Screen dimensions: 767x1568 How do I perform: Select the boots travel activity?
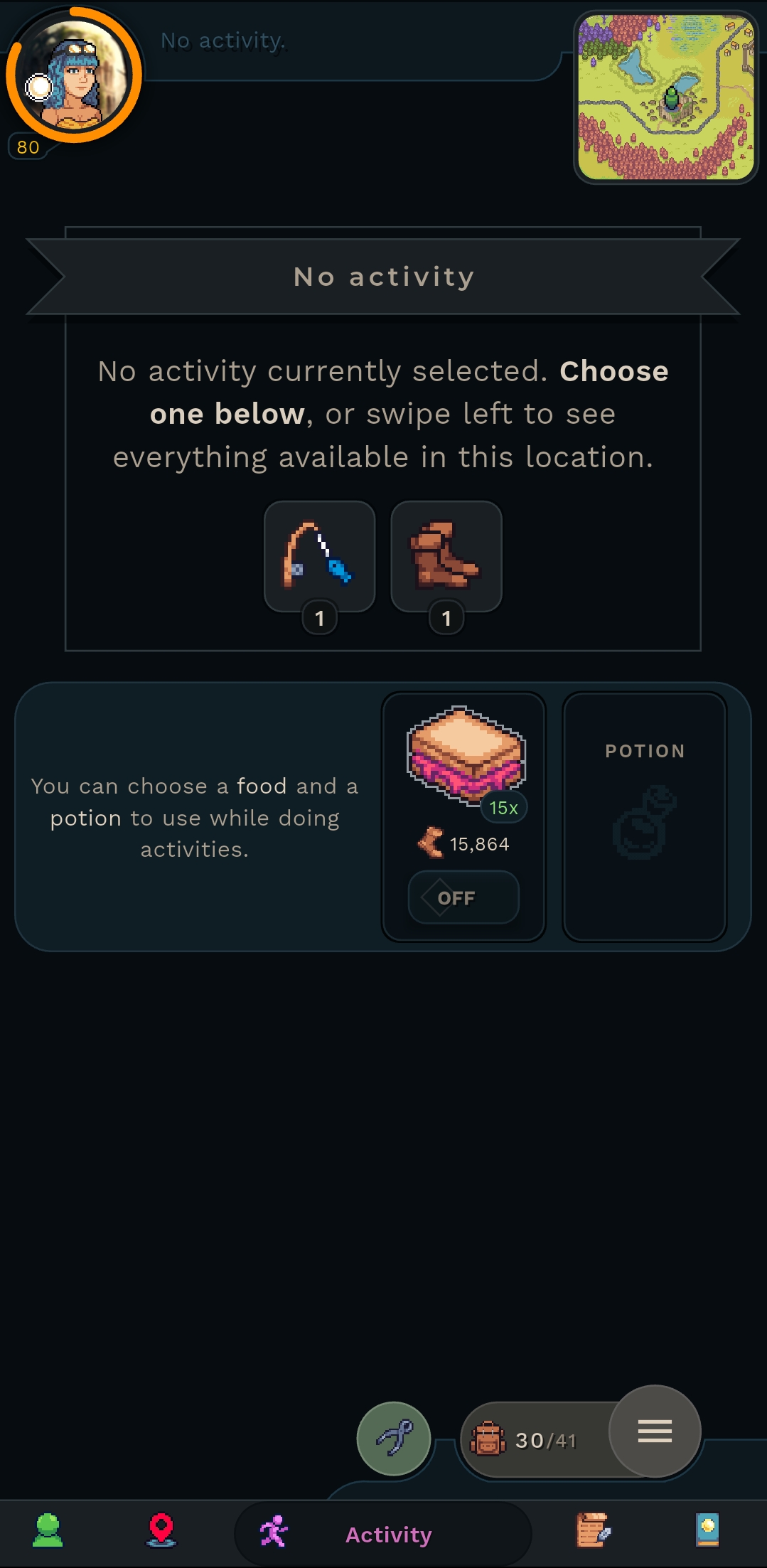click(446, 557)
